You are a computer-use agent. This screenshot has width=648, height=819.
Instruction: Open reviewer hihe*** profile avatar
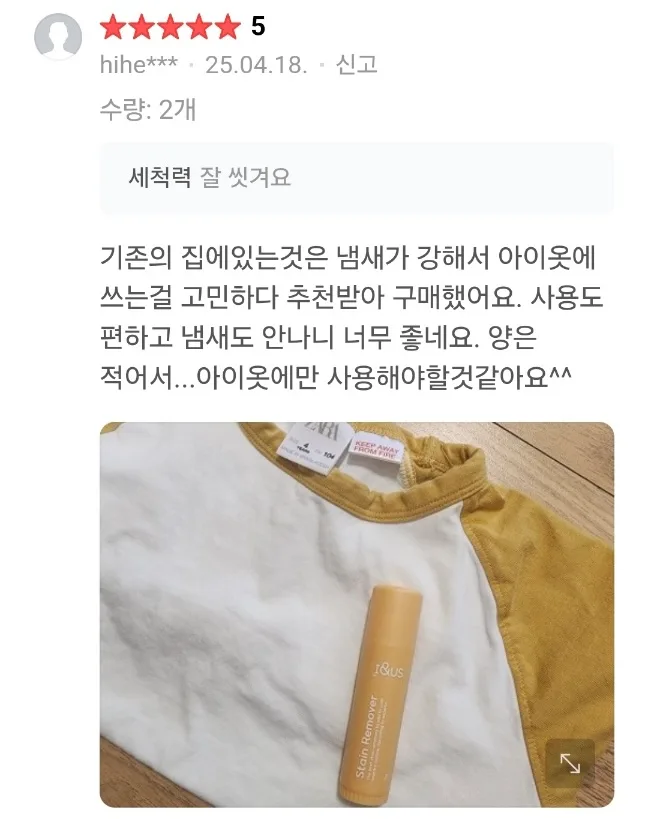[57, 37]
